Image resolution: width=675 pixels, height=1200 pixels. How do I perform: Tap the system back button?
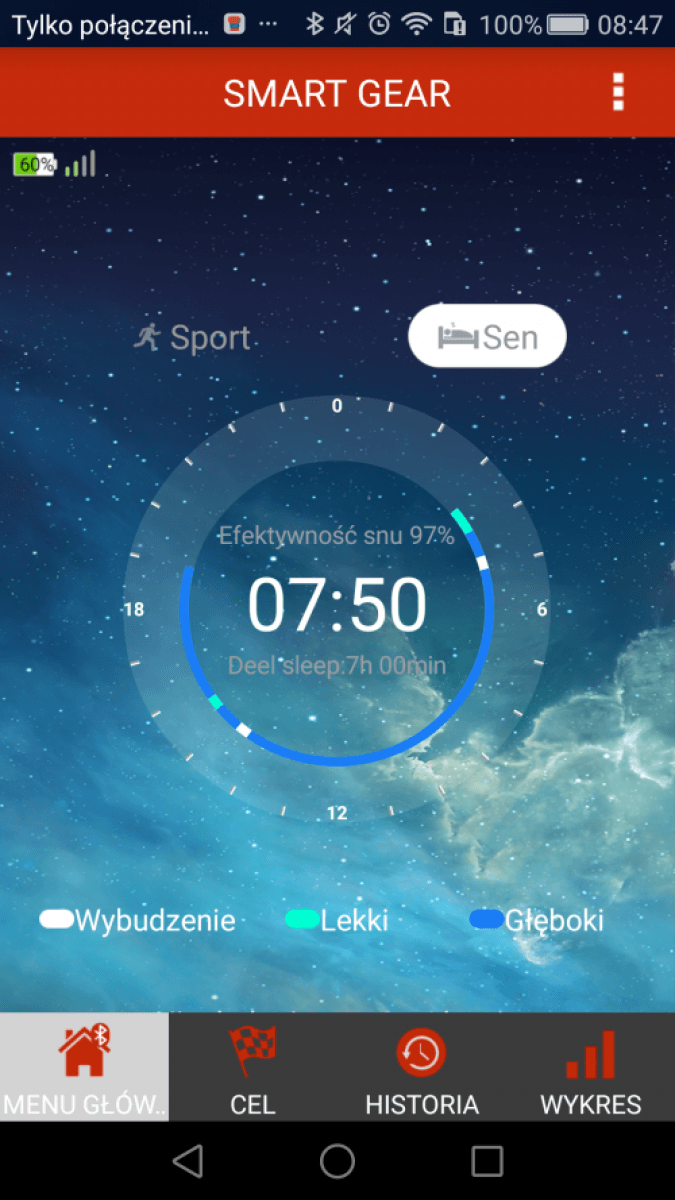[x=187, y=1161]
